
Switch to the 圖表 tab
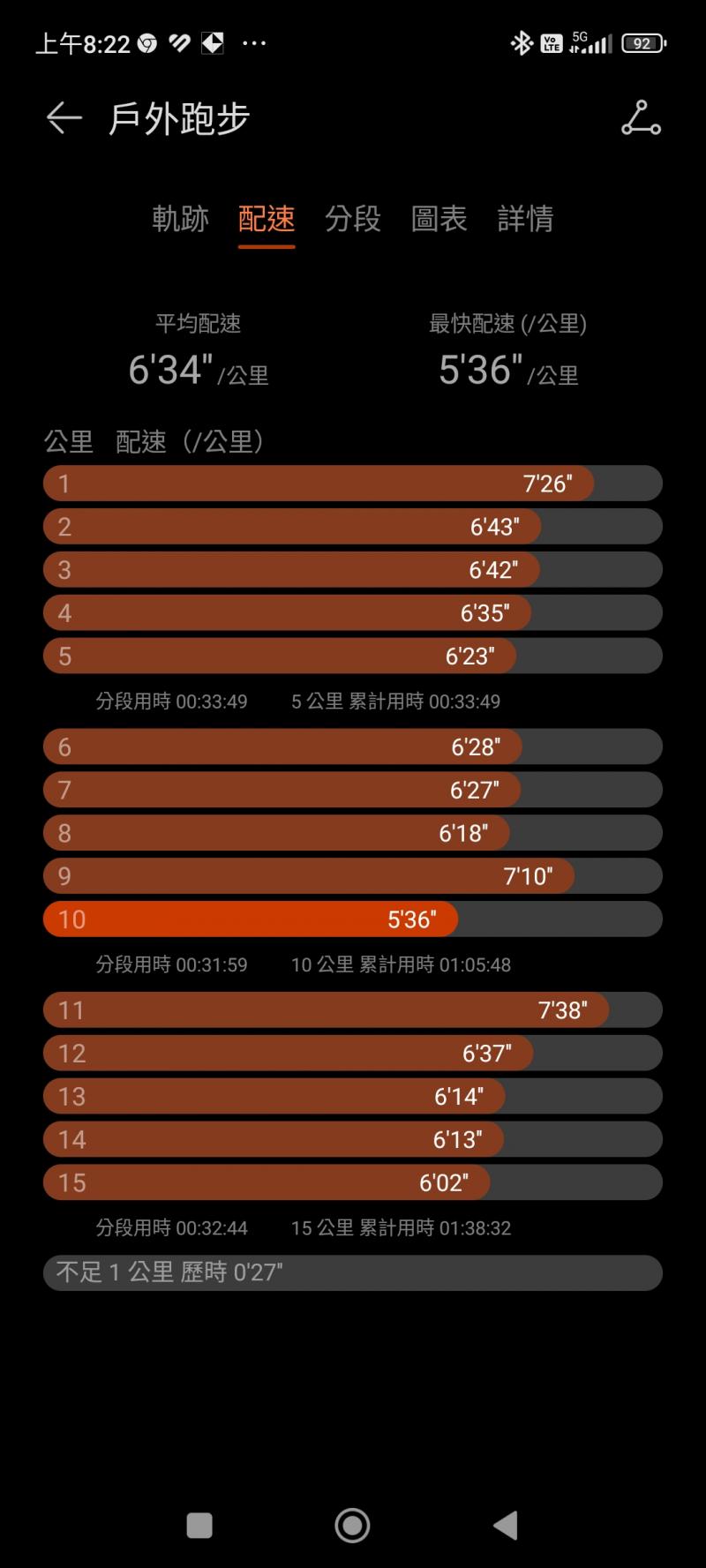pos(439,219)
